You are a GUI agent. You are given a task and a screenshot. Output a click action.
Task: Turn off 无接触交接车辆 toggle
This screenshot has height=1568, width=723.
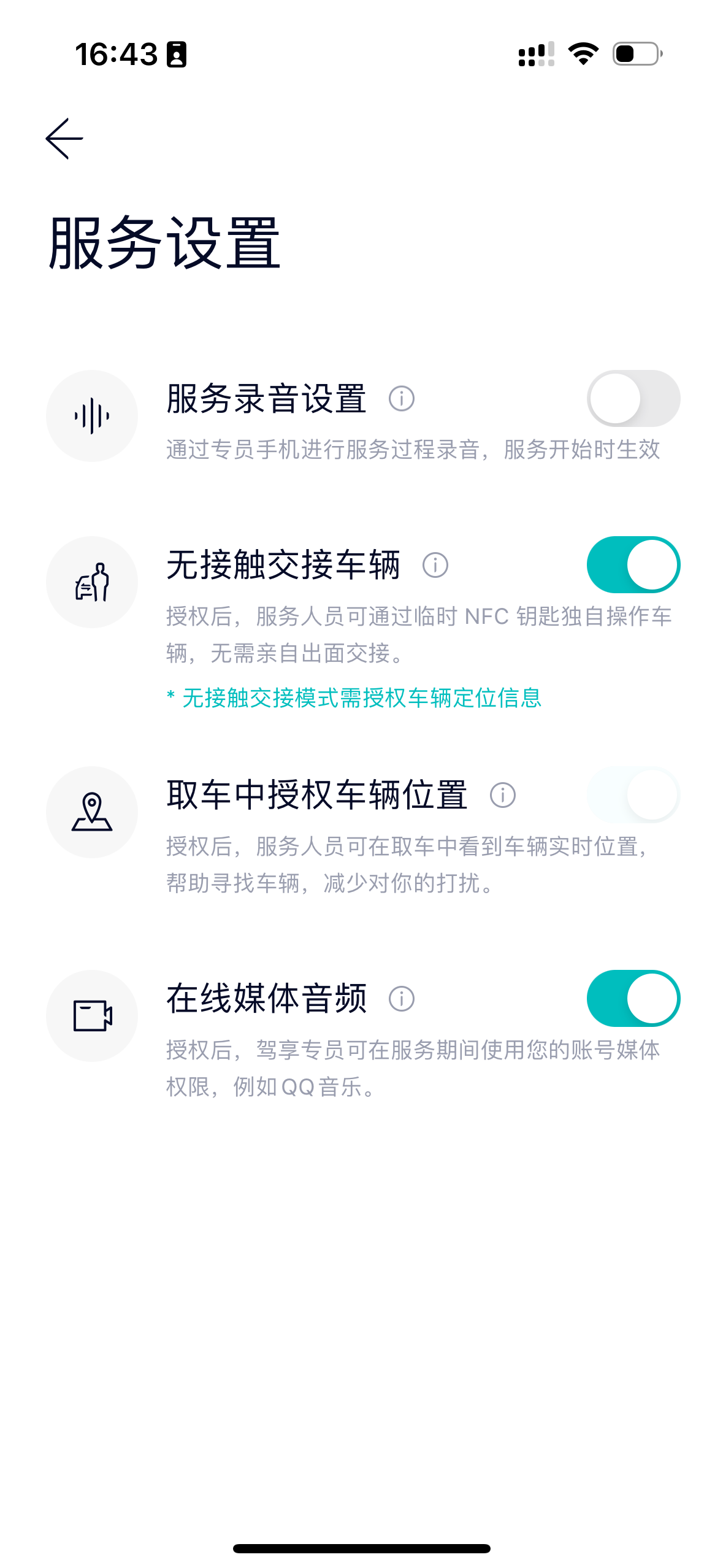(633, 565)
